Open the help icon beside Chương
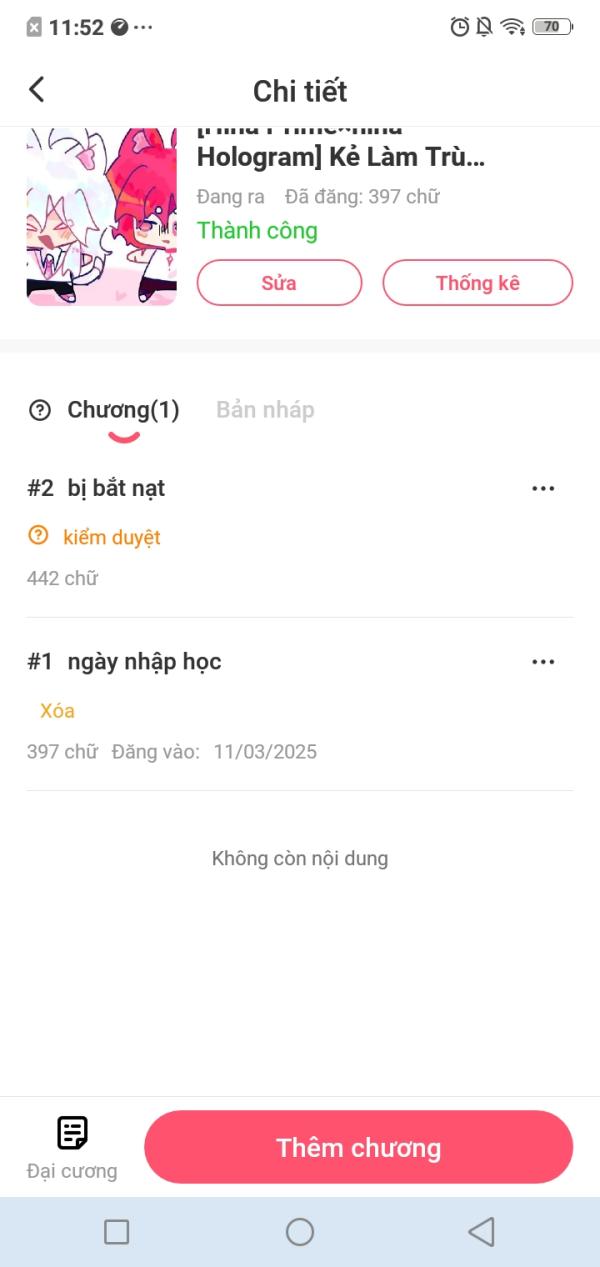 pyautogui.click(x=40, y=409)
